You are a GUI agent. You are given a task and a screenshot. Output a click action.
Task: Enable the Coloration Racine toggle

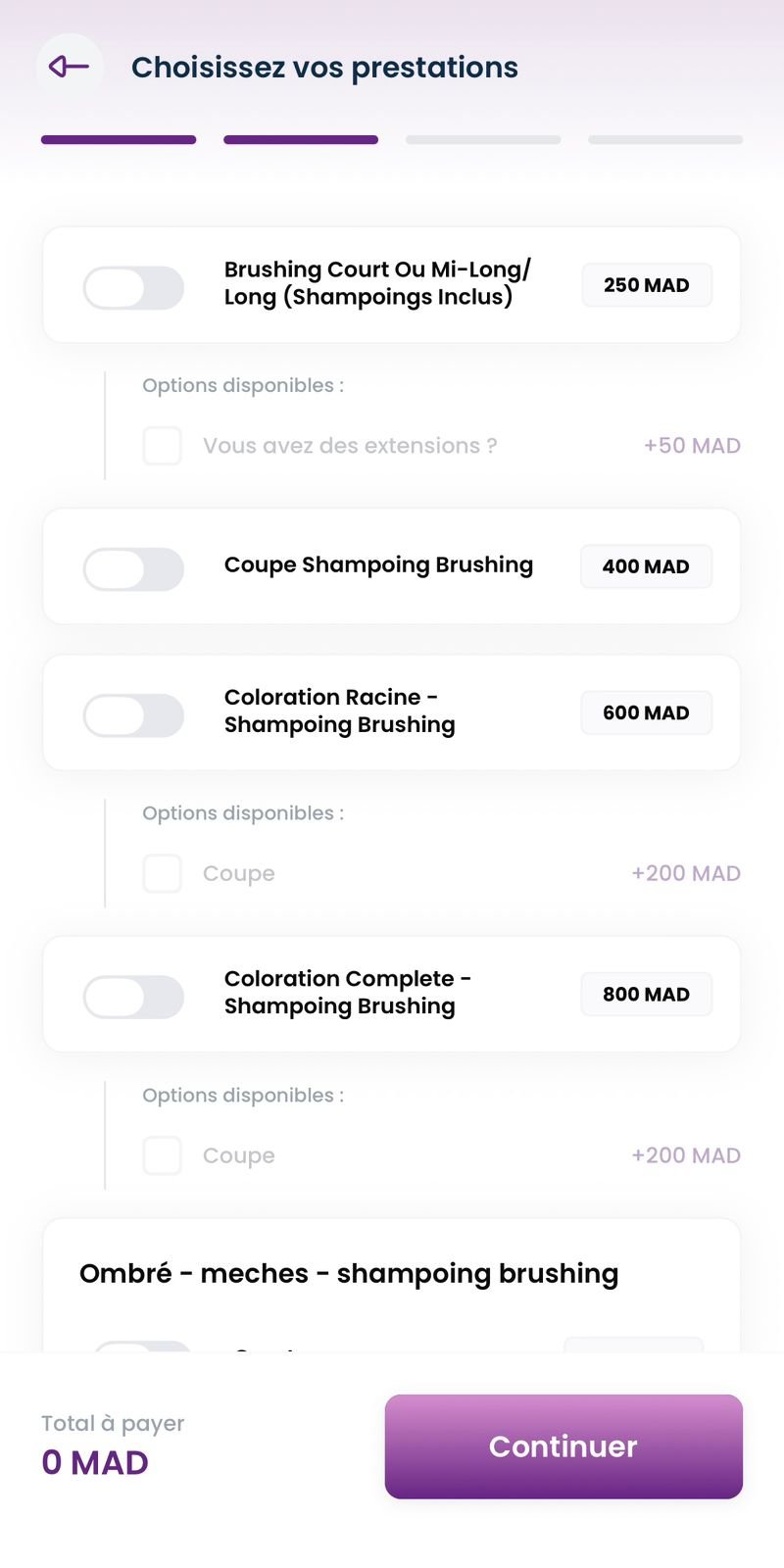pos(133,714)
